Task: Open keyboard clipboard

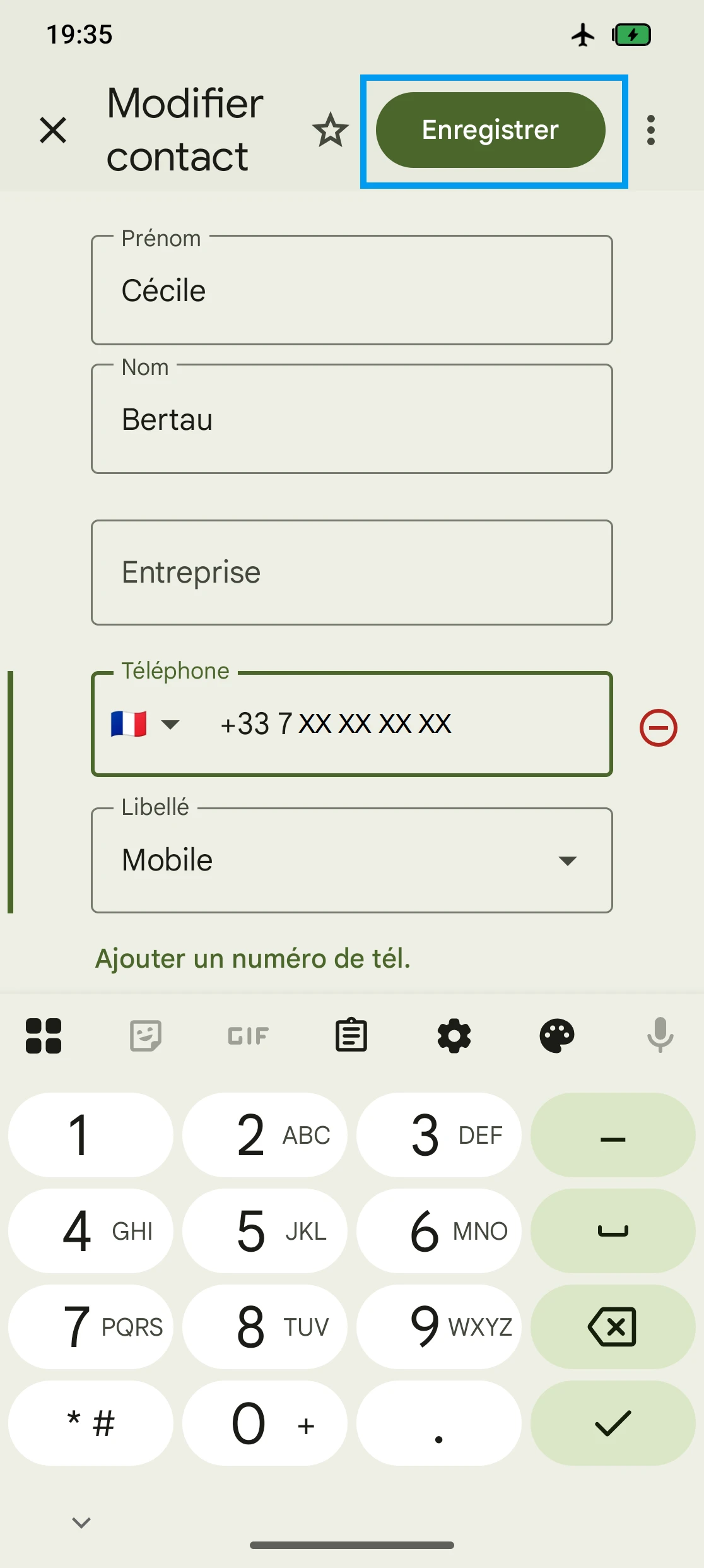Action: pyautogui.click(x=351, y=1036)
